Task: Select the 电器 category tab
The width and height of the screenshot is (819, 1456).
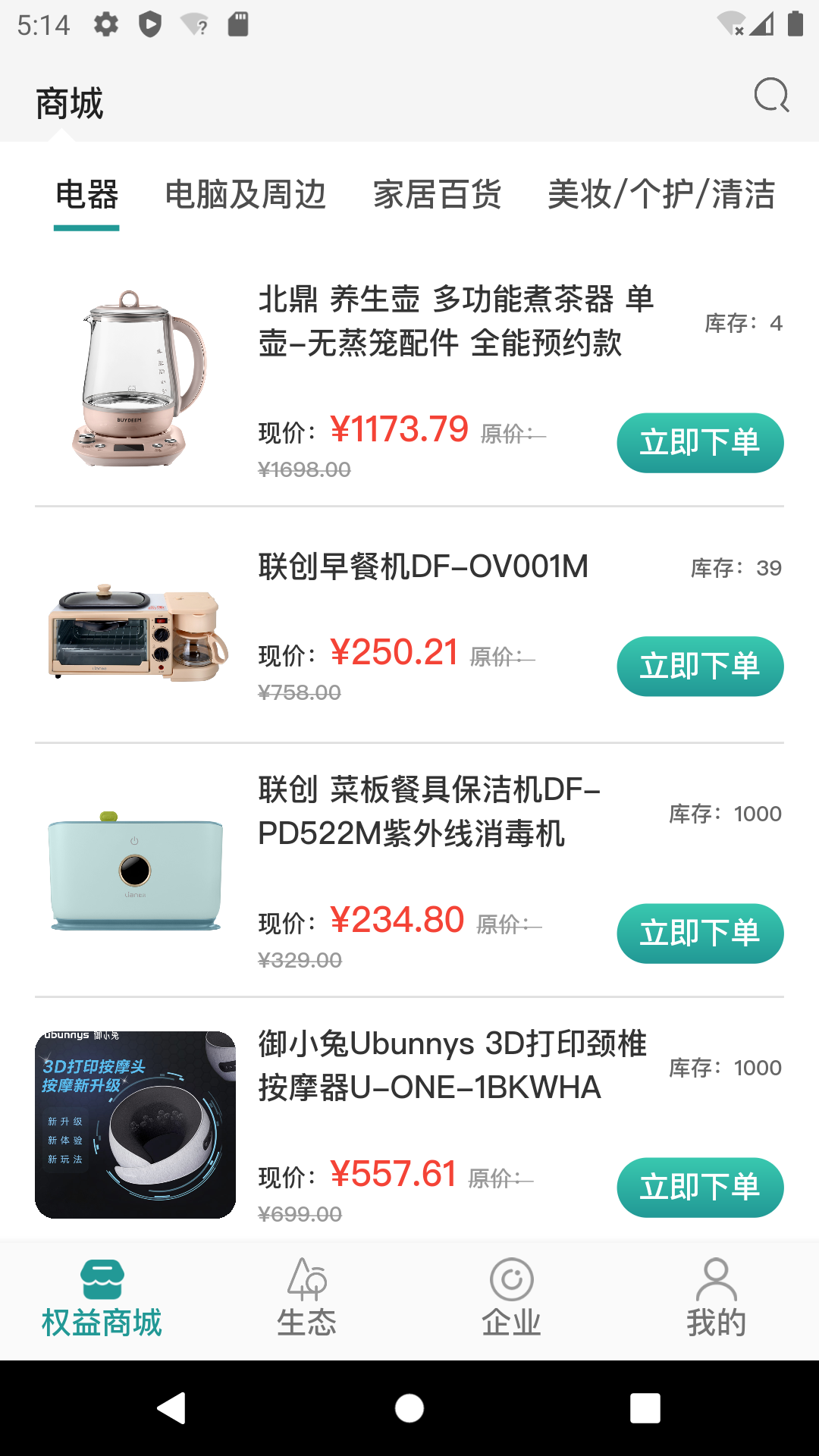Action: [x=86, y=195]
